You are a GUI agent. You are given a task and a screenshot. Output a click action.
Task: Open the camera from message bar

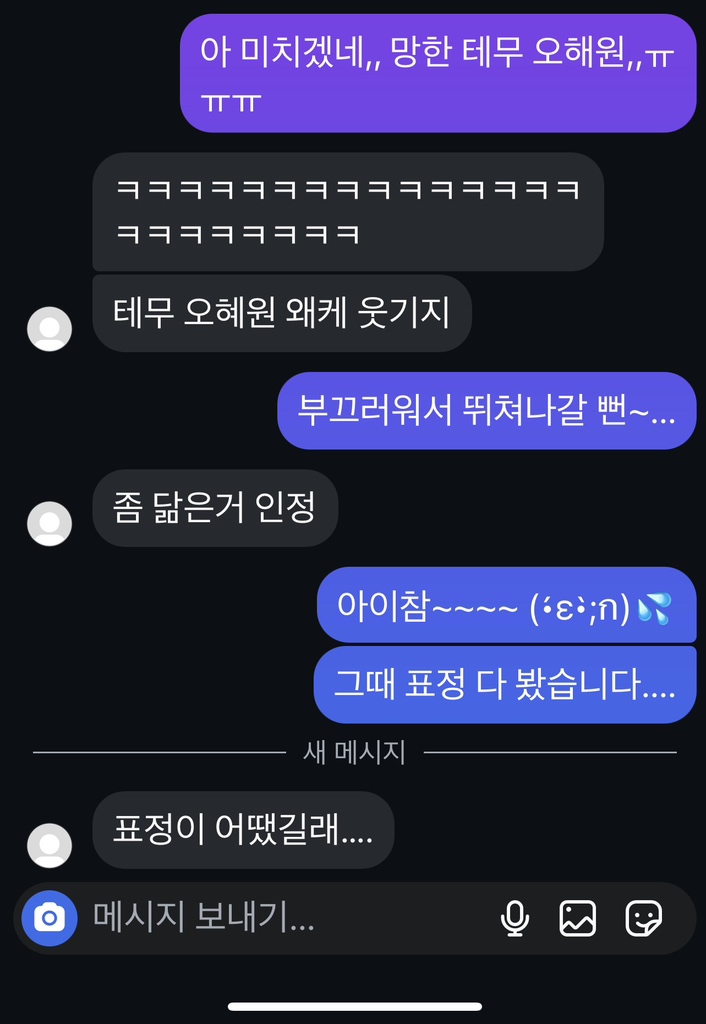[49, 918]
